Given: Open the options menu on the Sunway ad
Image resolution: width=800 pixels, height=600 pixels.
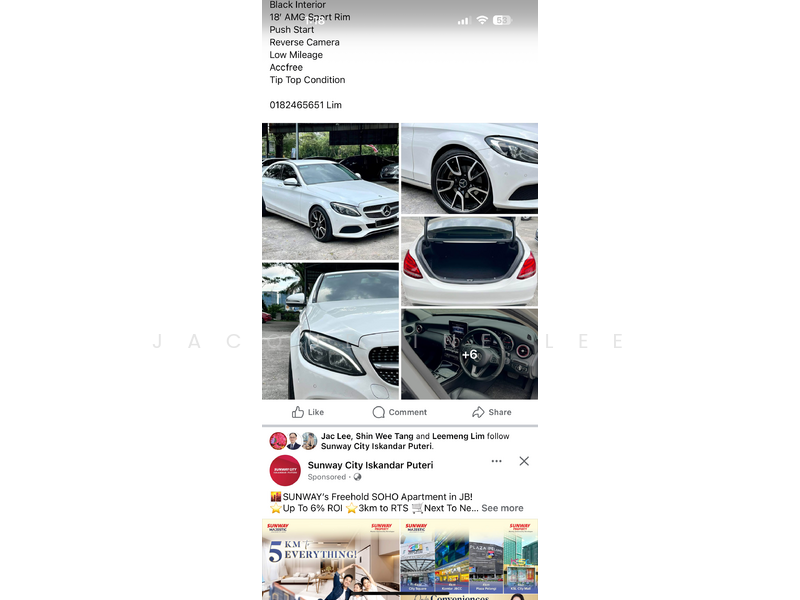Looking at the screenshot, I should point(496,461).
